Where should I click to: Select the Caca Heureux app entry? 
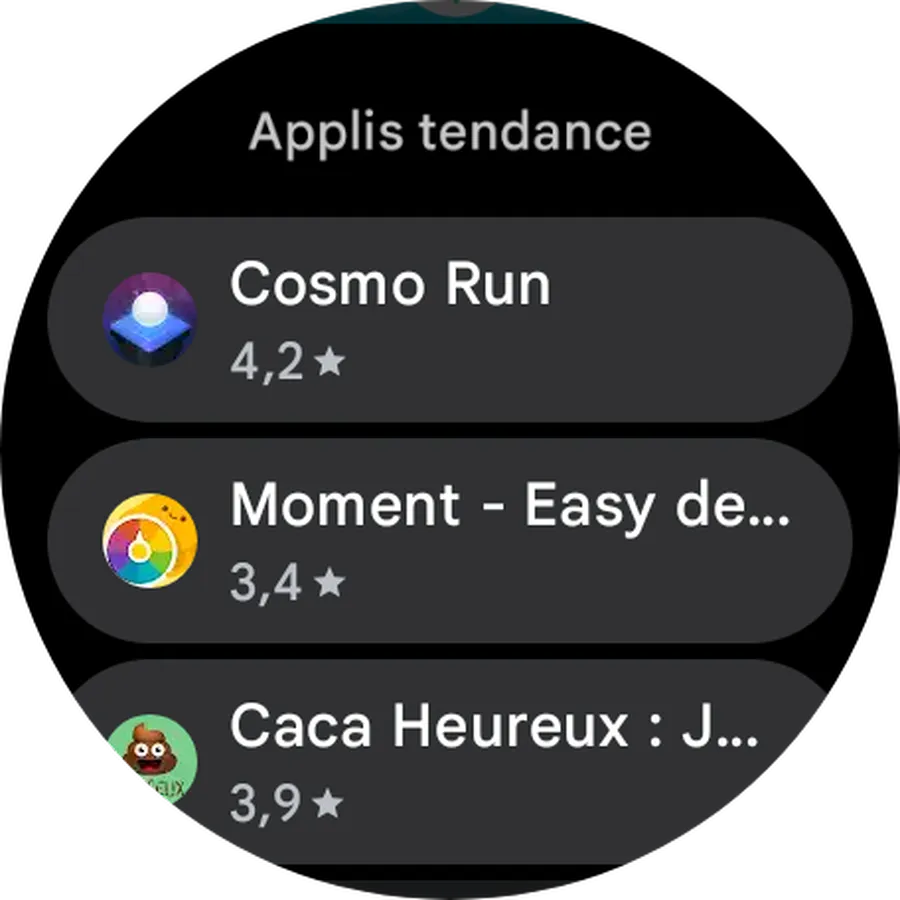pos(450,760)
